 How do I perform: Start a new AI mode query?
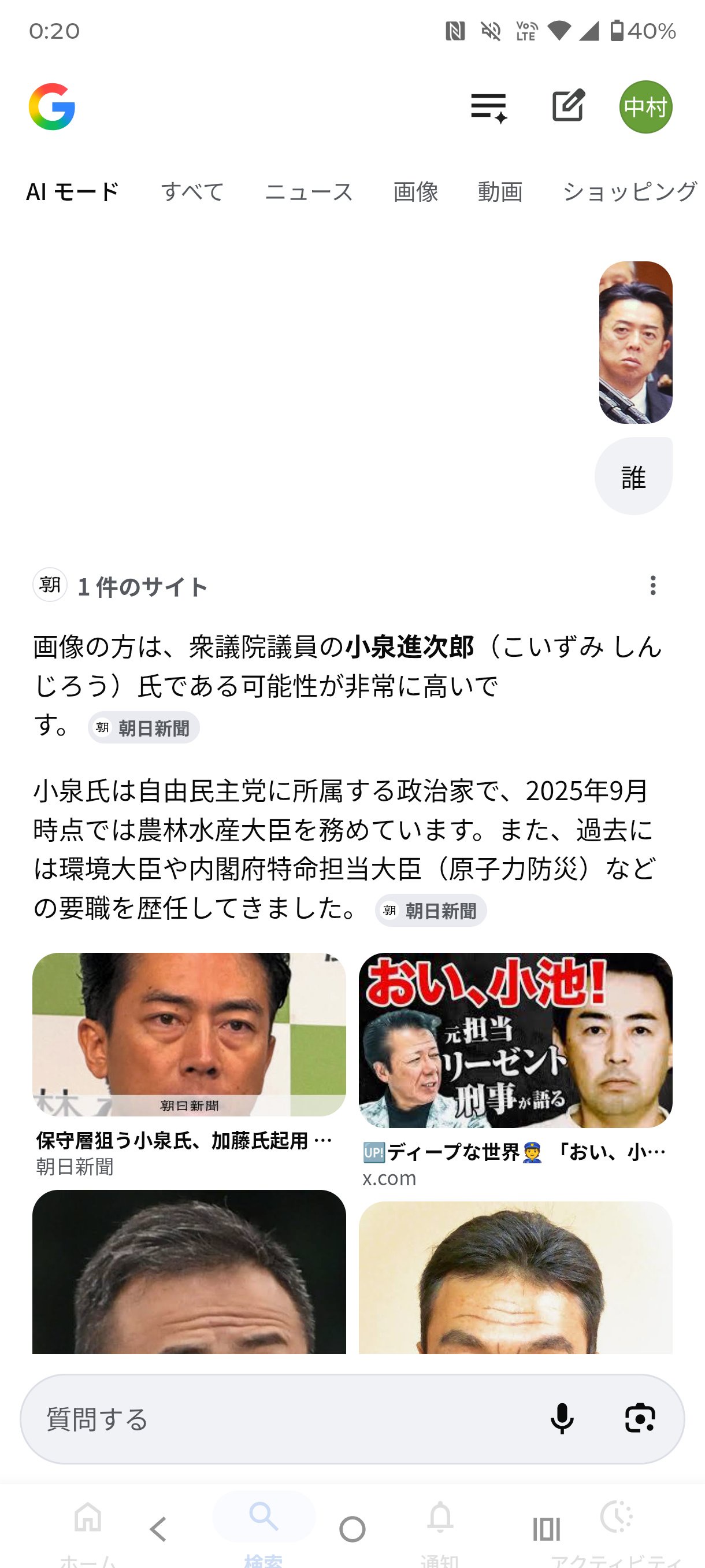coord(568,106)
